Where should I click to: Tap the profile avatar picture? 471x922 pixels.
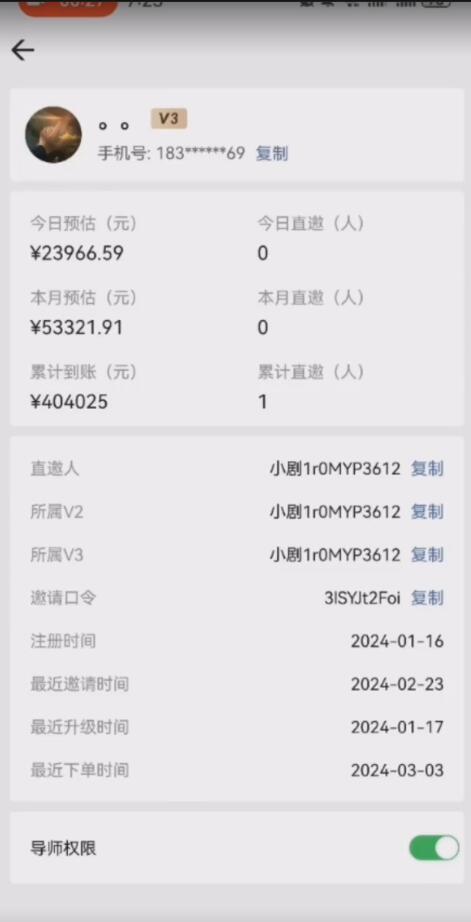54,135
